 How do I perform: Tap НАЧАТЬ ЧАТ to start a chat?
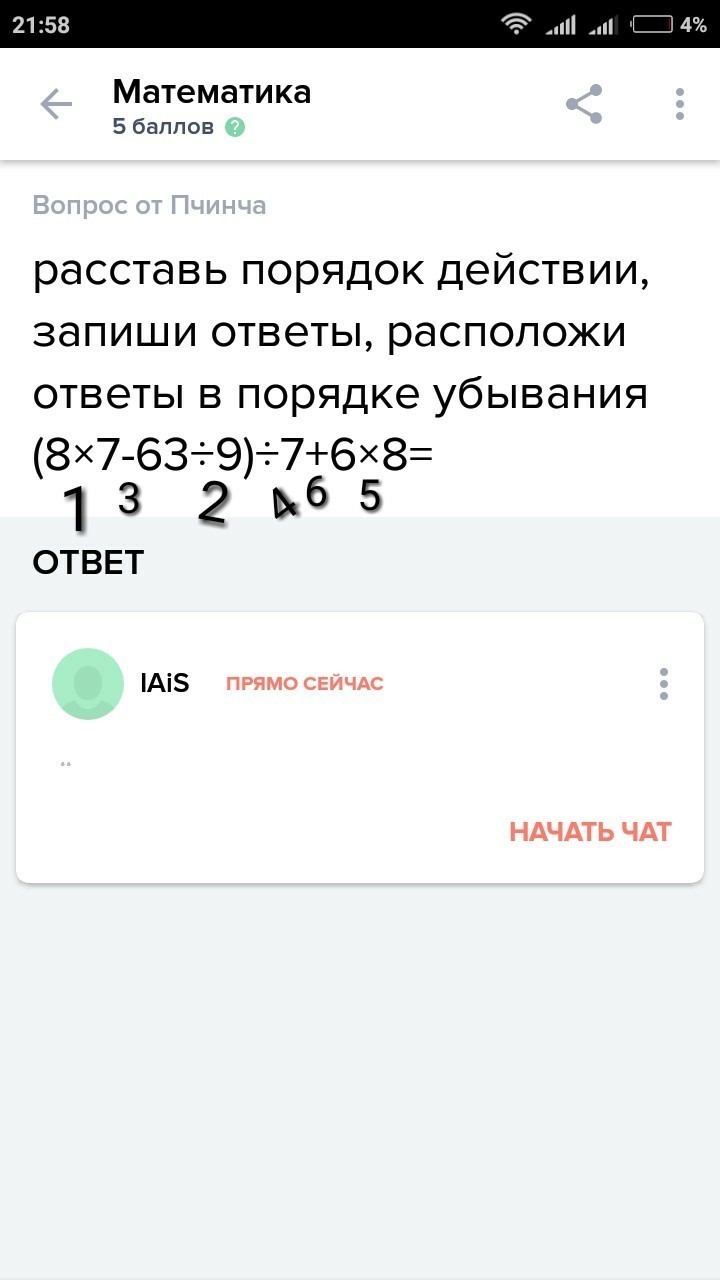pos(590,832)
